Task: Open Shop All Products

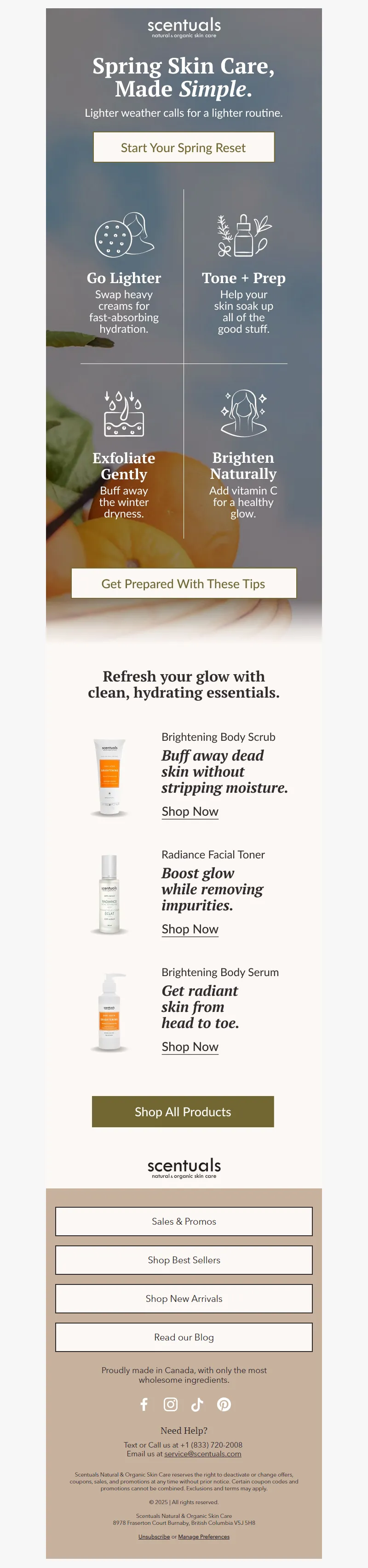Action: pyautogui.click(x=183, y=1112)
